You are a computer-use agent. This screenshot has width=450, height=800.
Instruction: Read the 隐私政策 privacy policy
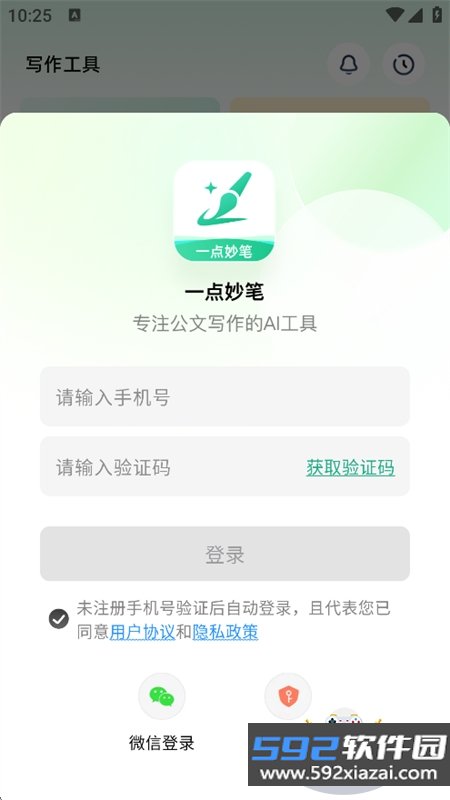225,632
